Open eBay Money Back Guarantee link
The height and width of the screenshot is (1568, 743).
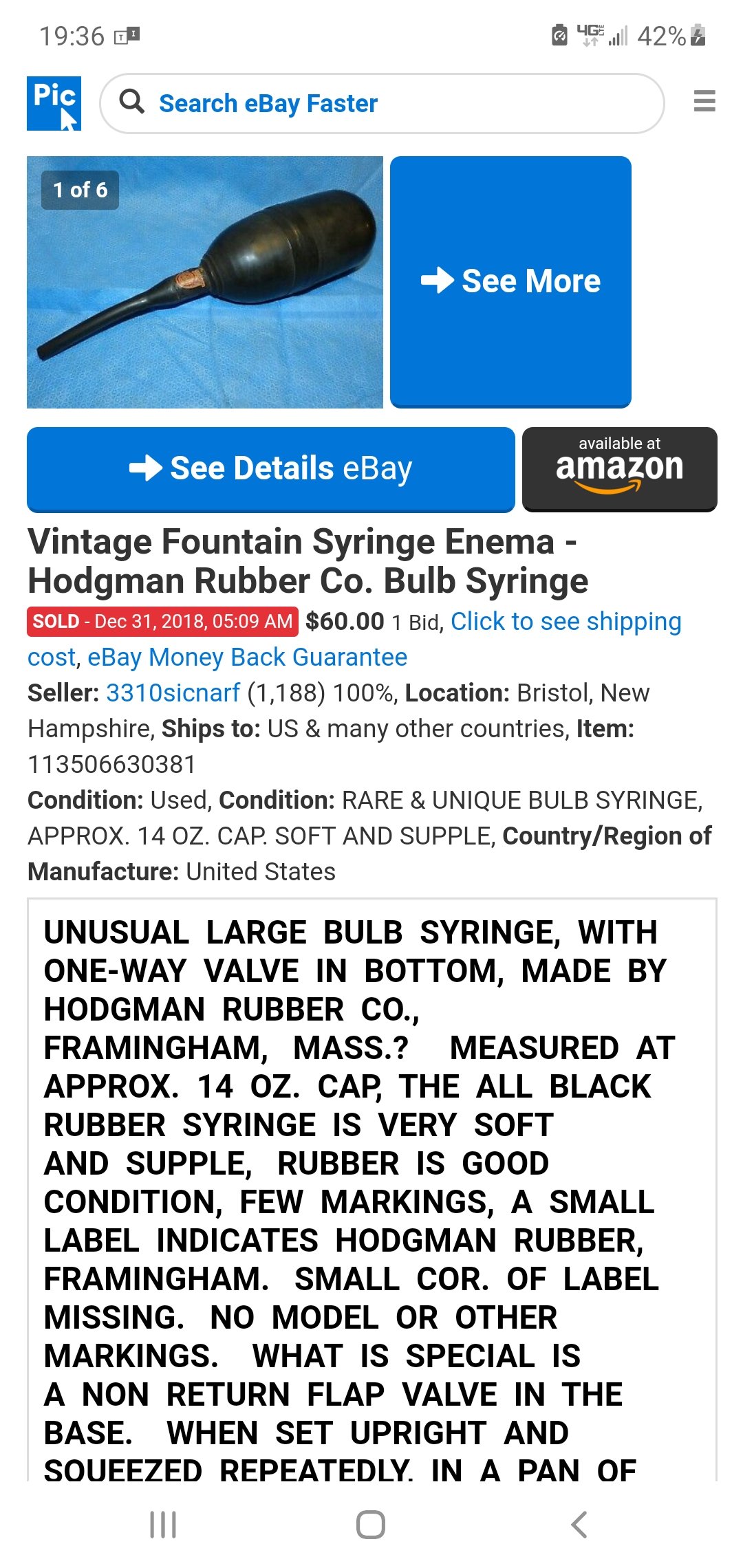click(248, 657)
